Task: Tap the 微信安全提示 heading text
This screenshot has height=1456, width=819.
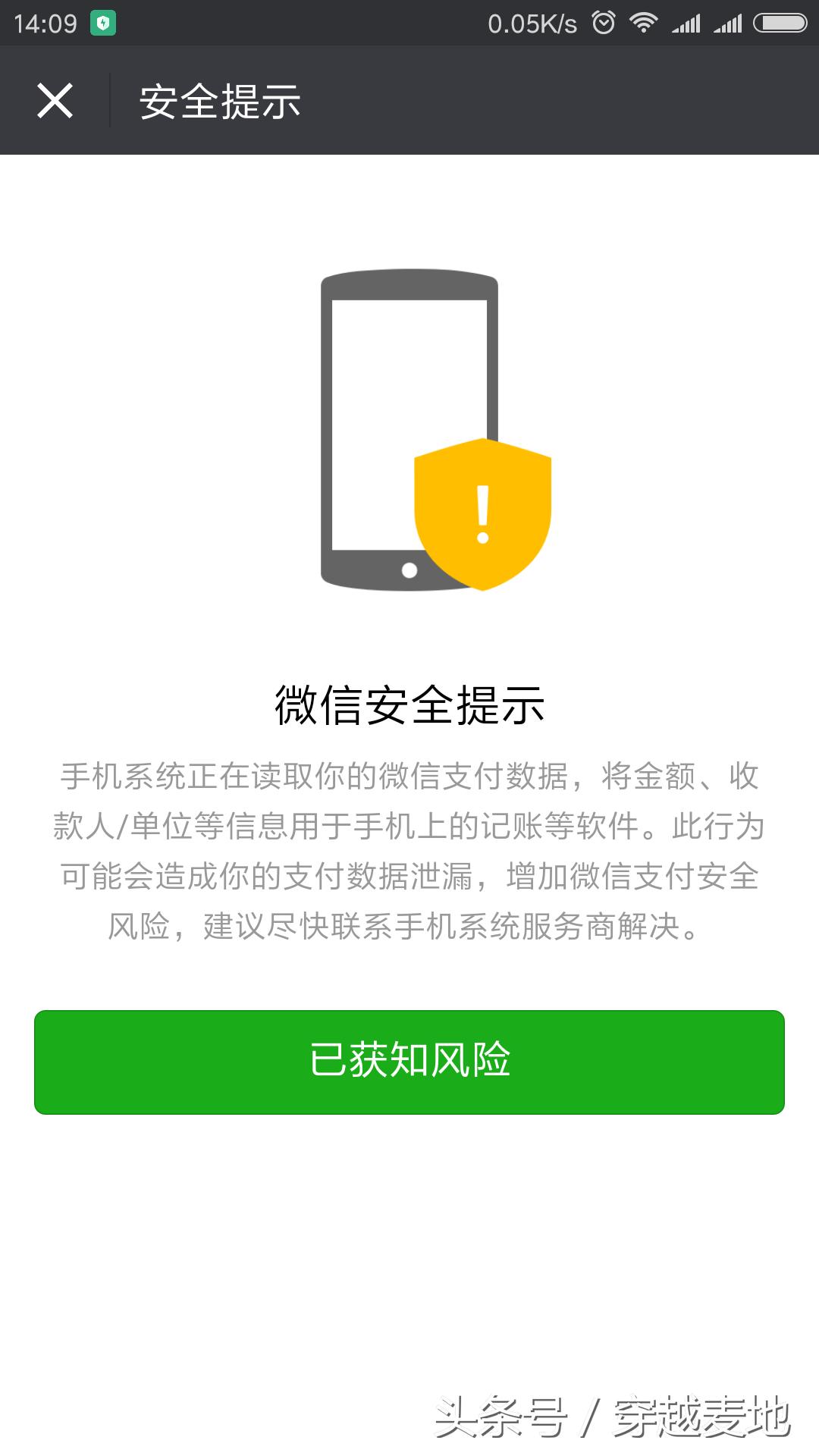Action: 409,705
